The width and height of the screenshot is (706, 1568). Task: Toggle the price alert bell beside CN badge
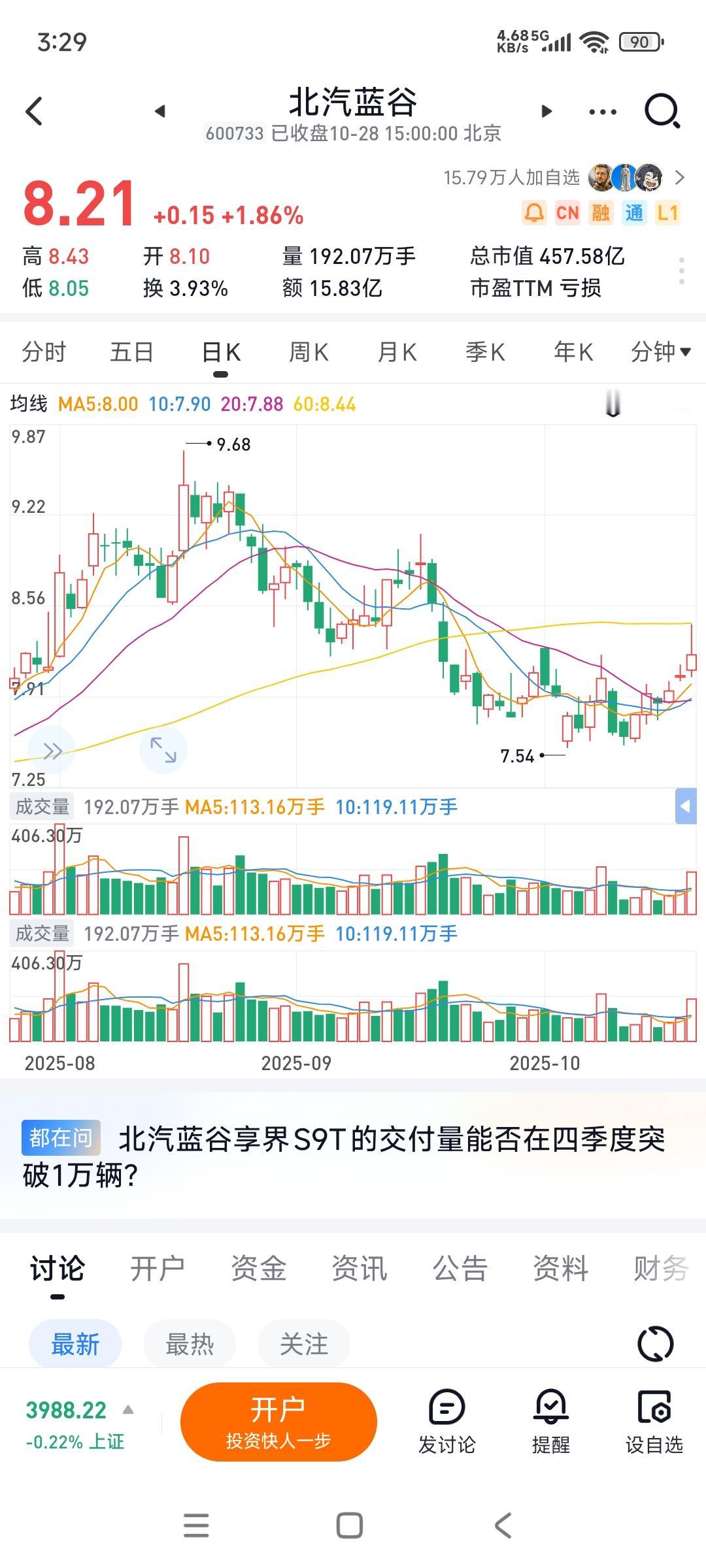[532, 213]
